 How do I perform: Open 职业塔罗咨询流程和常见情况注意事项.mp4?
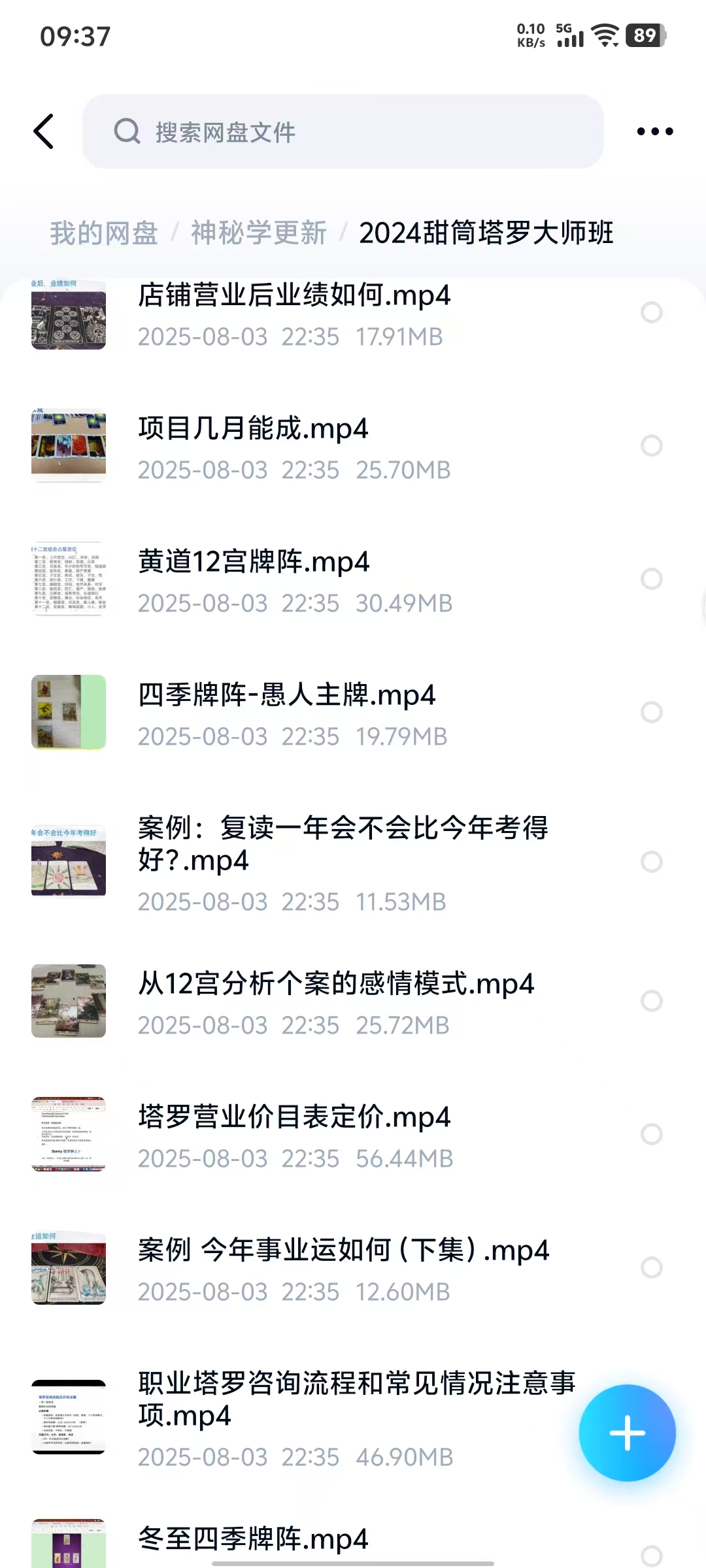click(356, 1398)
